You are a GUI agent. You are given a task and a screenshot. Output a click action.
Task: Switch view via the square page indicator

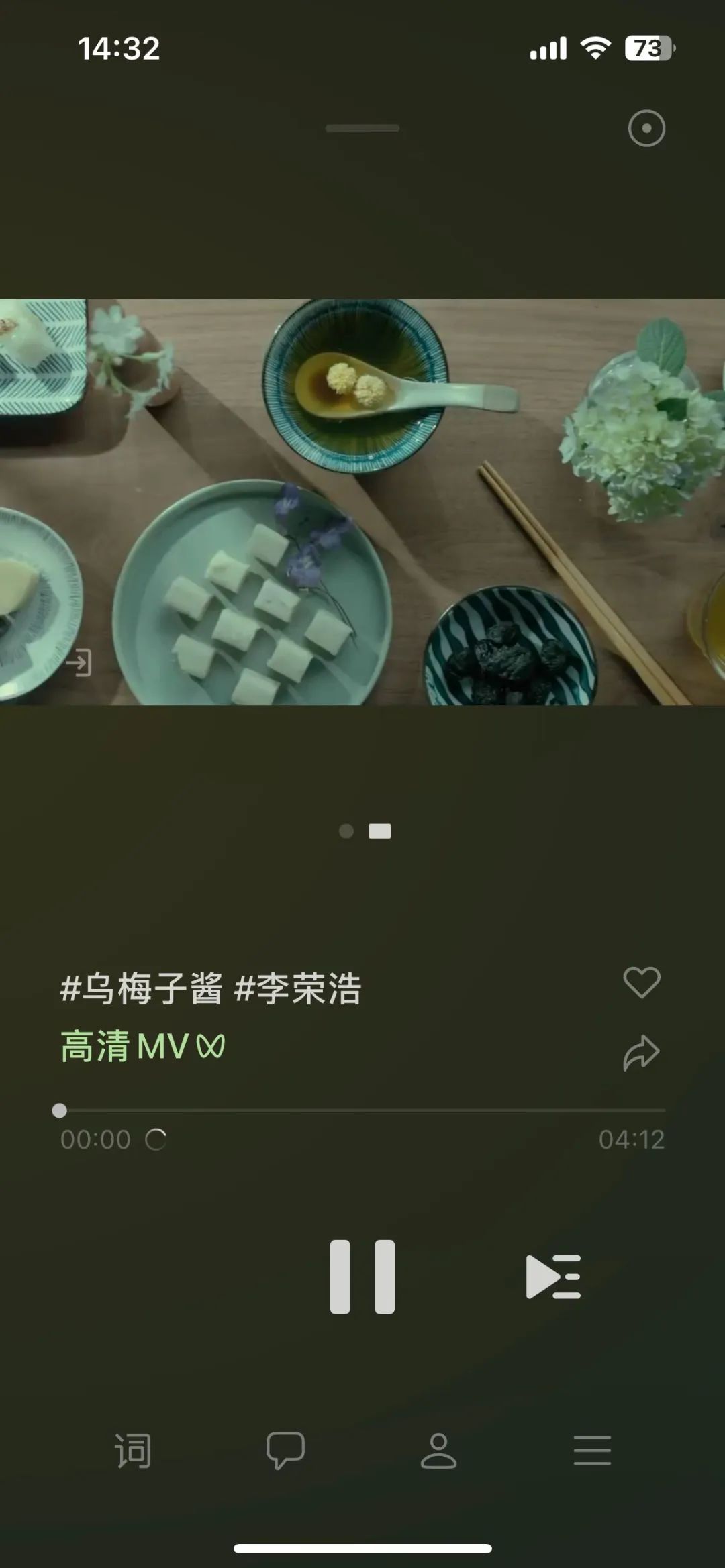380,831
